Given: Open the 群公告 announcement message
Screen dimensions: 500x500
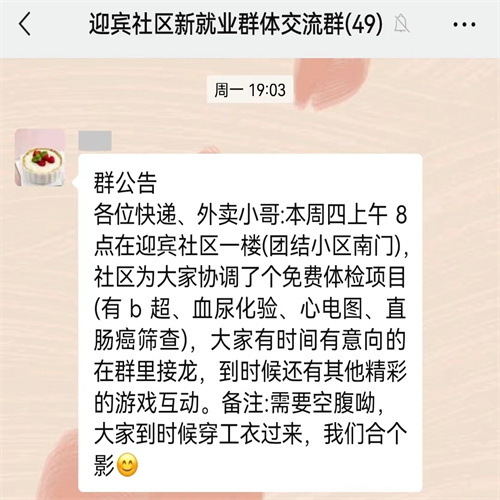Looking at the screenshot, I should click(x=250, y=323).
